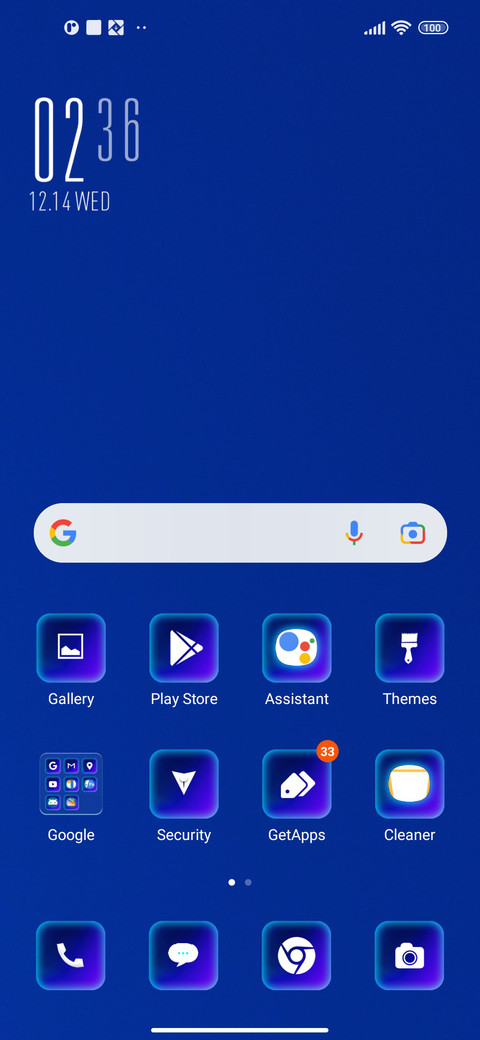This screenshot has height=1040, width=480.
Task: Tap the second home page indicator dot
Action: (x=248, y=882)
